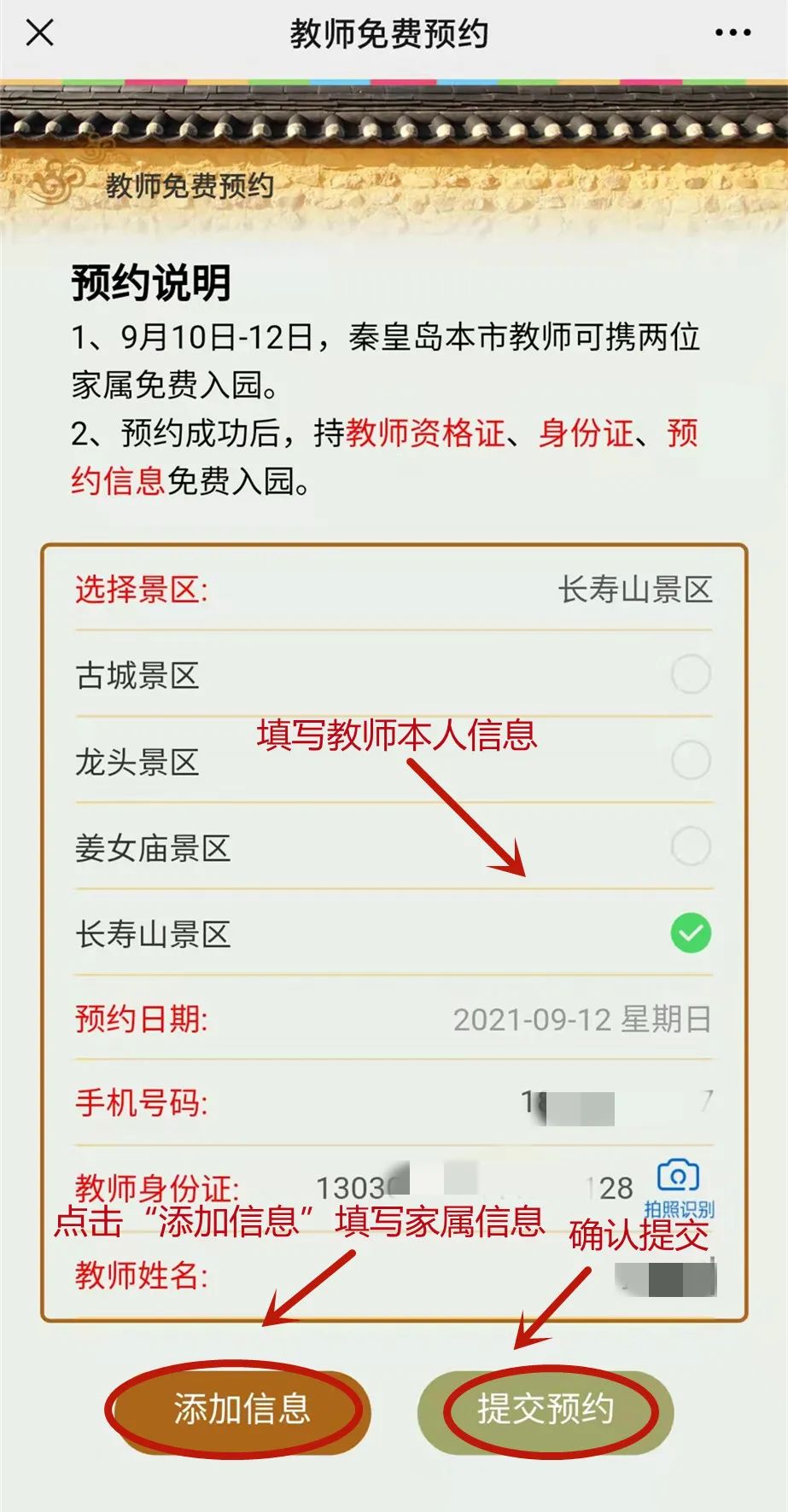Viewport: 788px width, 1512px height.
Task: Open the three-dot overflow menu
Action: tap(733, 33)
